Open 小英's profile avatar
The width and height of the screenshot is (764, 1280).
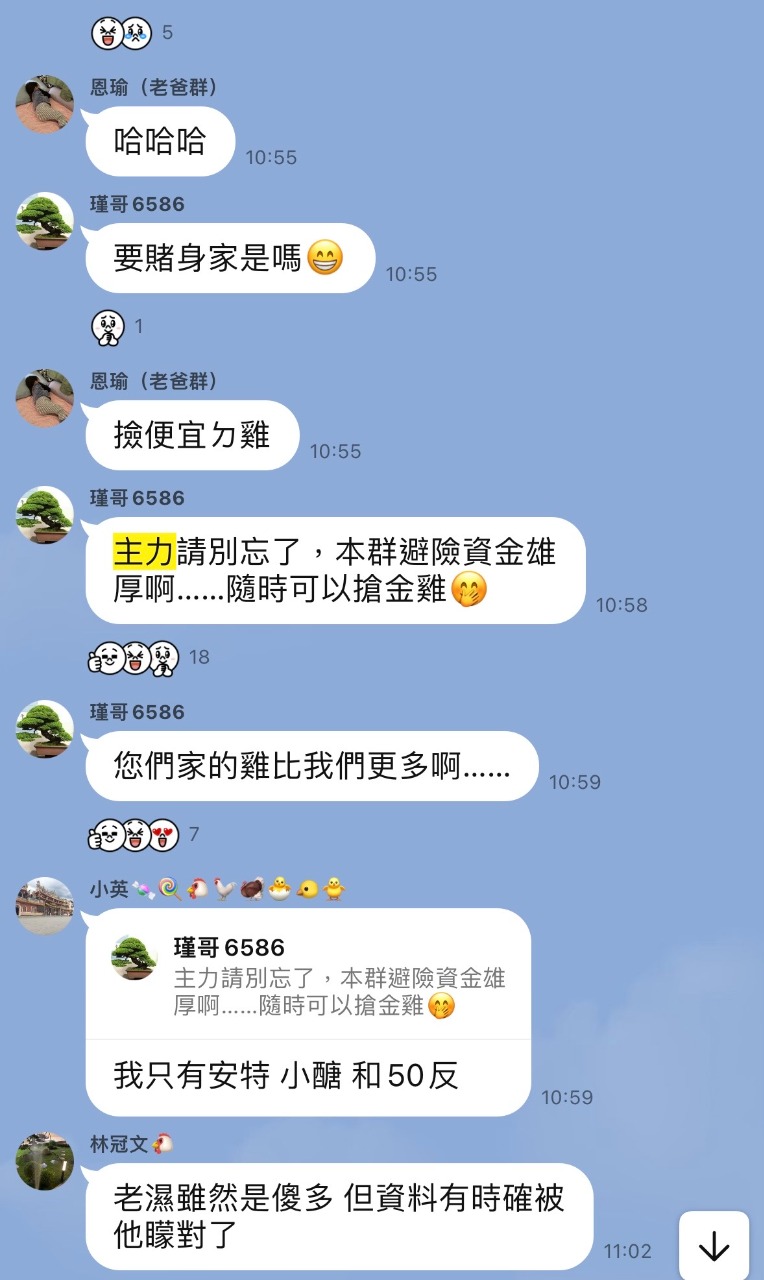coord(45,906)
